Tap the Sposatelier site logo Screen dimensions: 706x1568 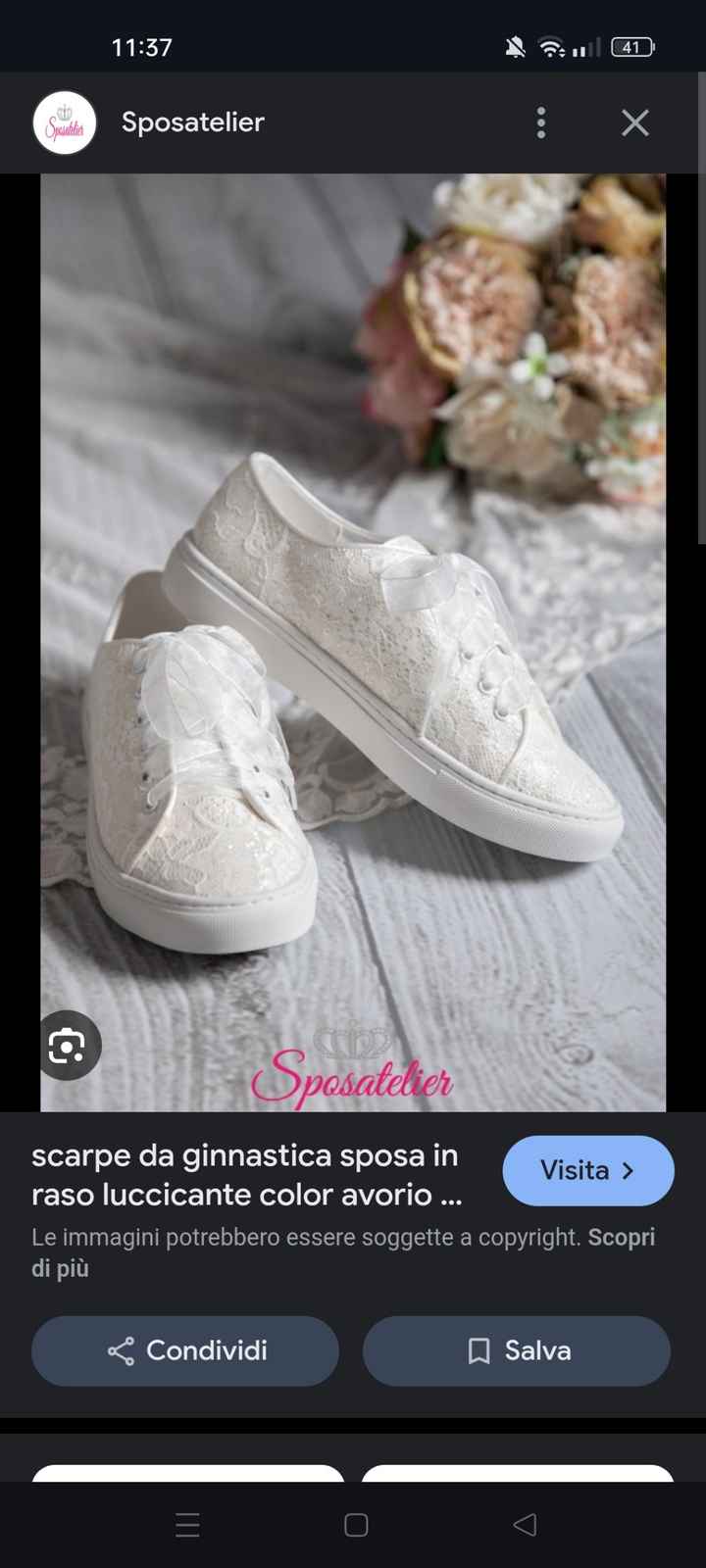[65, 122]
